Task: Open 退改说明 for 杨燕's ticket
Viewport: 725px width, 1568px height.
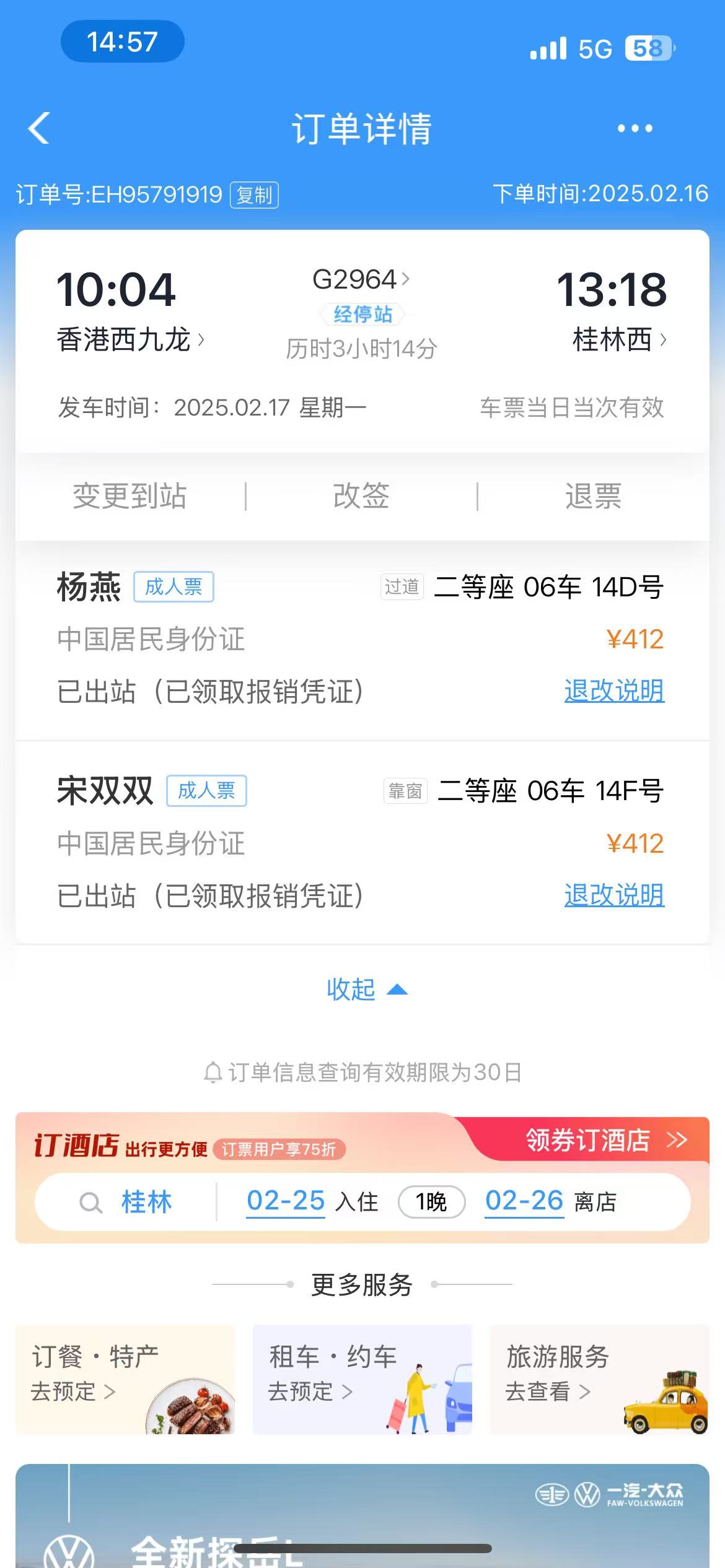Action: click(x=613, y=691)
